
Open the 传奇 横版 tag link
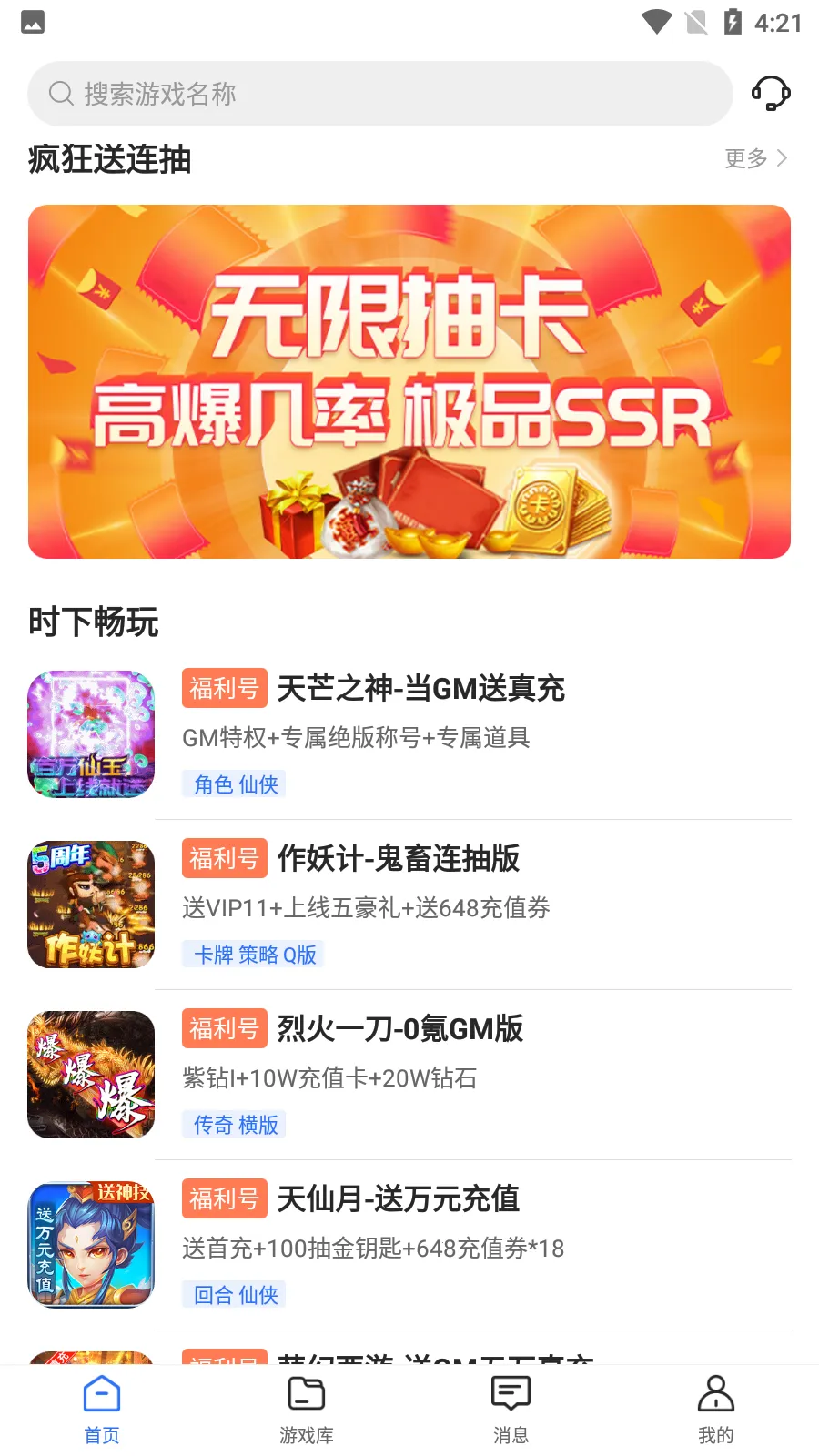(x=234, y=1124)
